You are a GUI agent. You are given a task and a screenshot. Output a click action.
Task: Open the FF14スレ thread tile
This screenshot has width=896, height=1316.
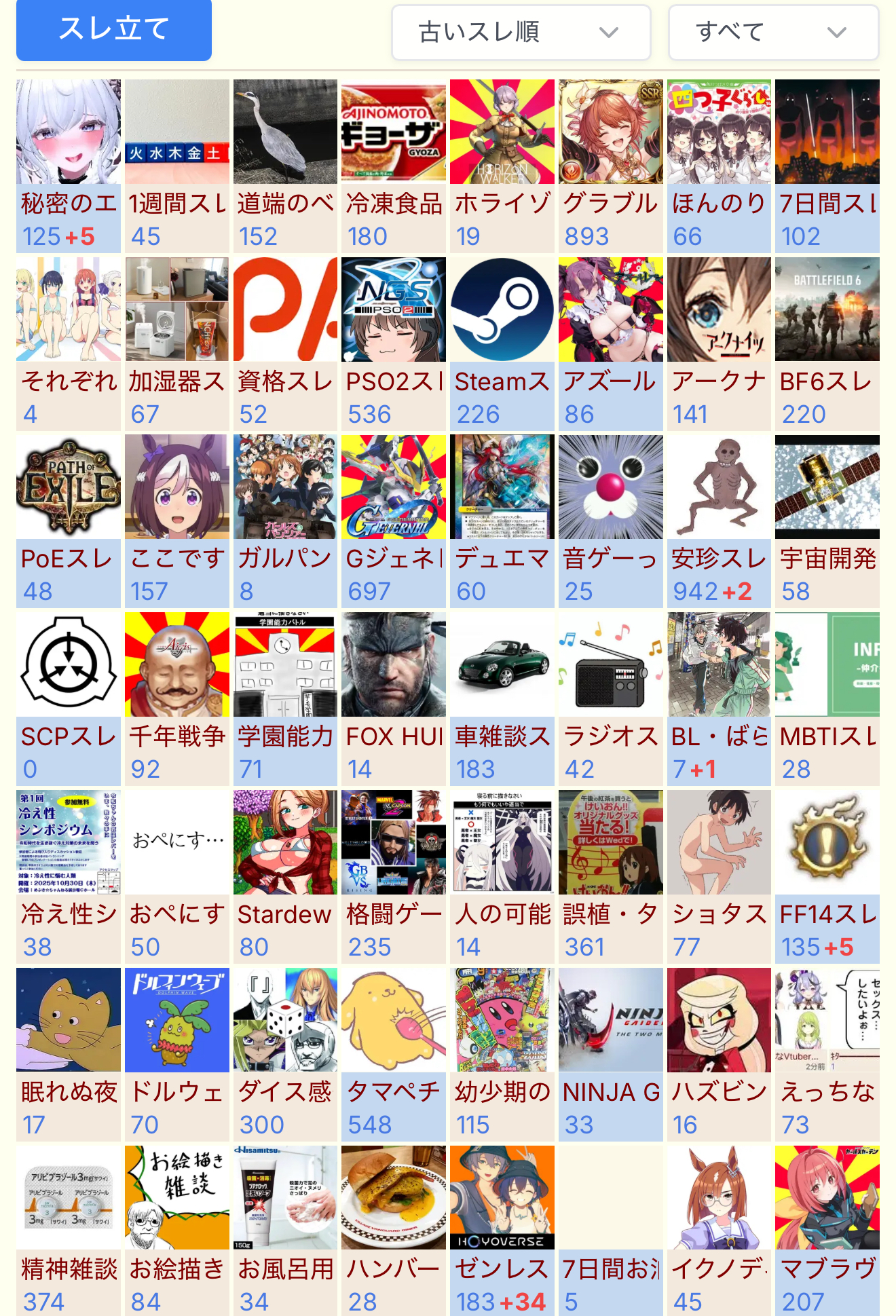(x=827, y=877)
